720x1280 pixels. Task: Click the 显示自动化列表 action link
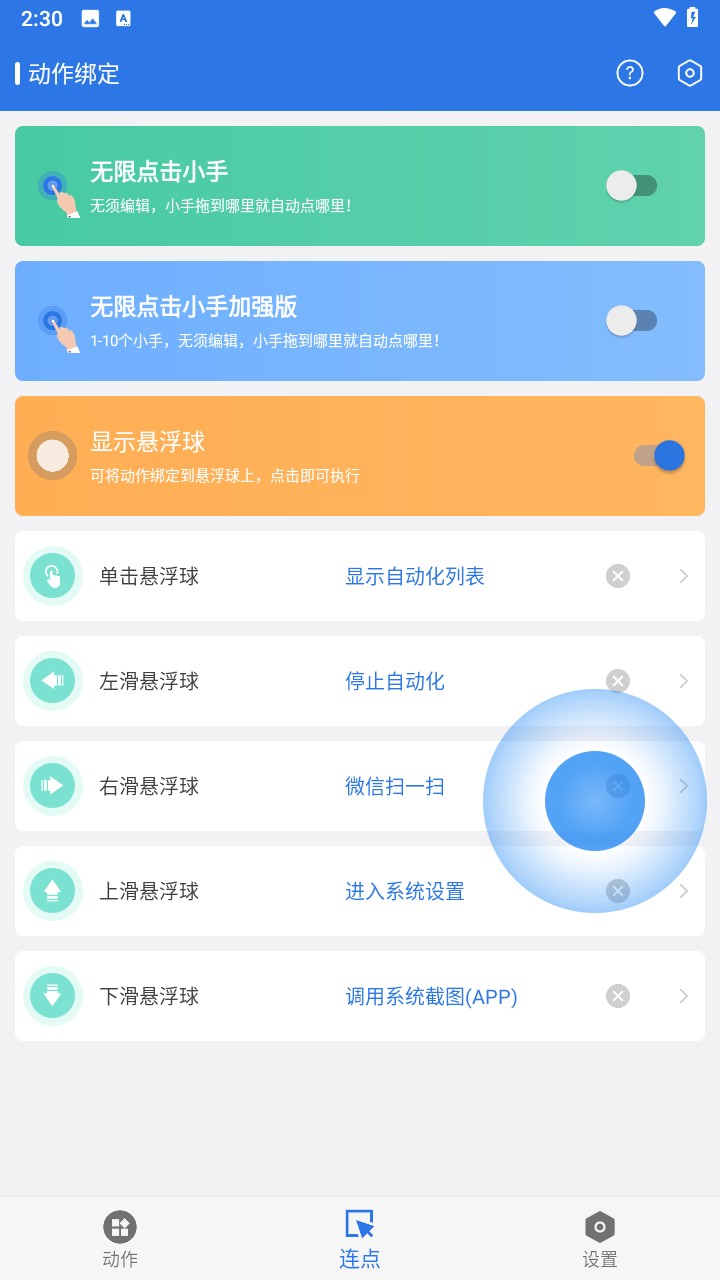(x=415, y=576)
